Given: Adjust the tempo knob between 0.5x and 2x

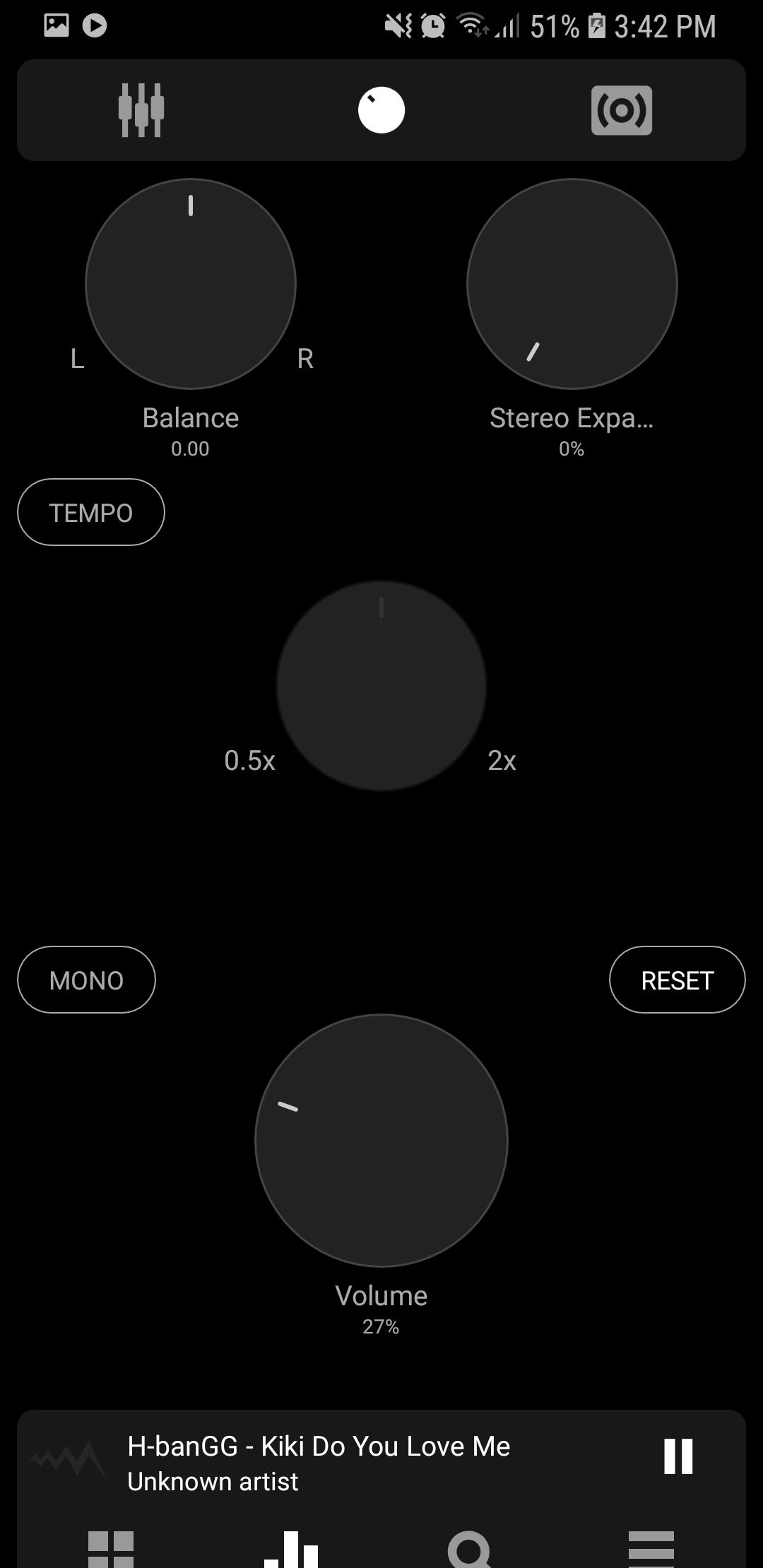Looking at the screenshot, I should [381, 685].
